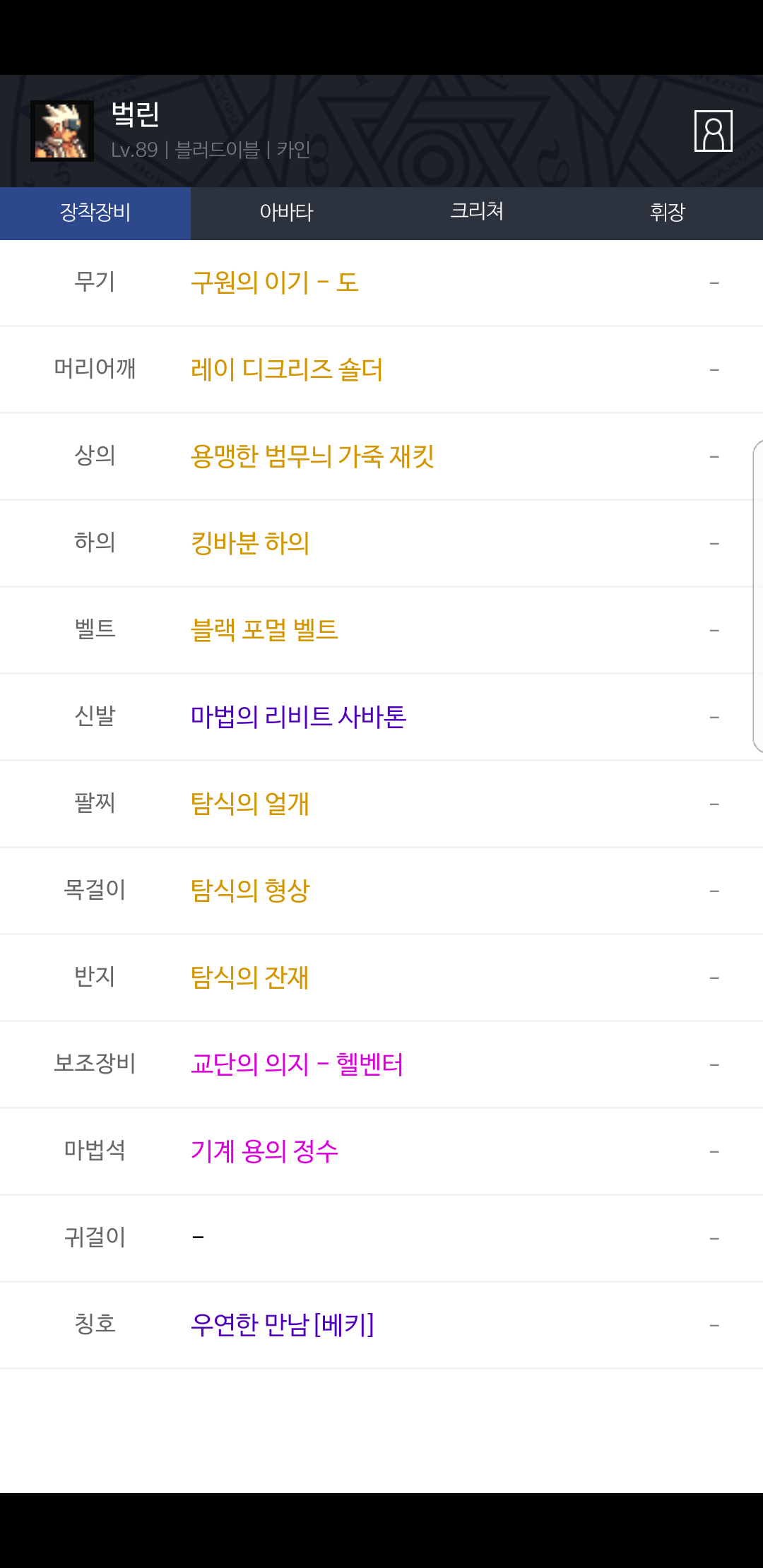Open 교단의 의지 - 헬벤터 item

[x=297, y=1064]
